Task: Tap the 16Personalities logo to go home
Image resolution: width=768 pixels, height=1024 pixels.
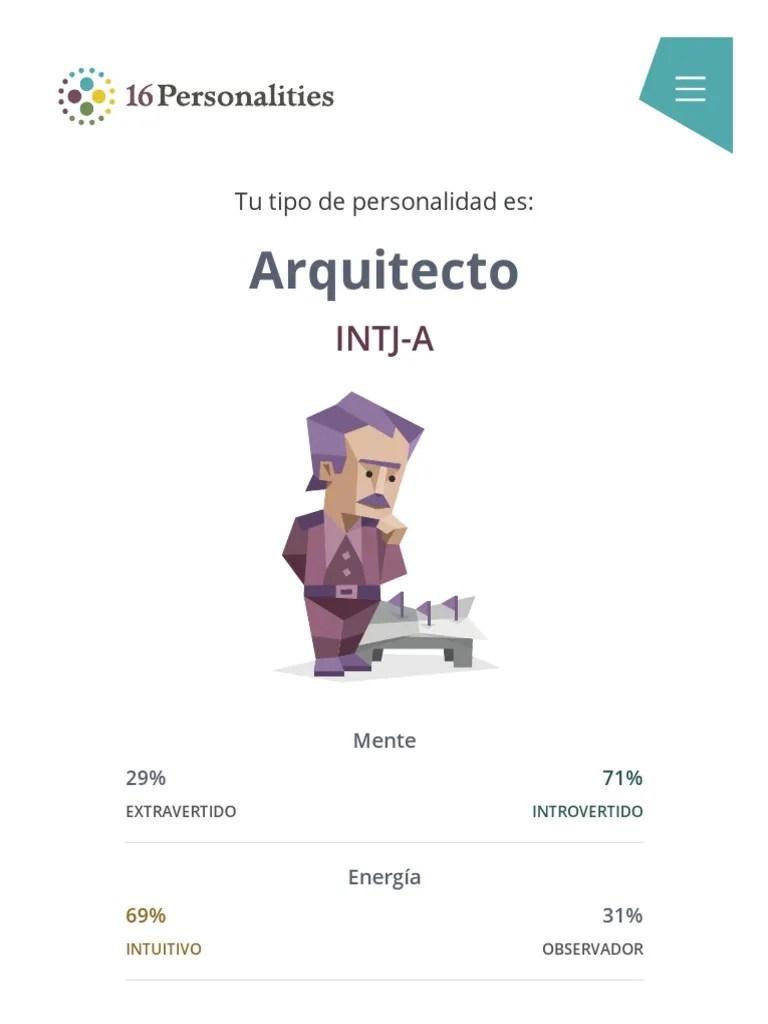Action: click(196, 96)
